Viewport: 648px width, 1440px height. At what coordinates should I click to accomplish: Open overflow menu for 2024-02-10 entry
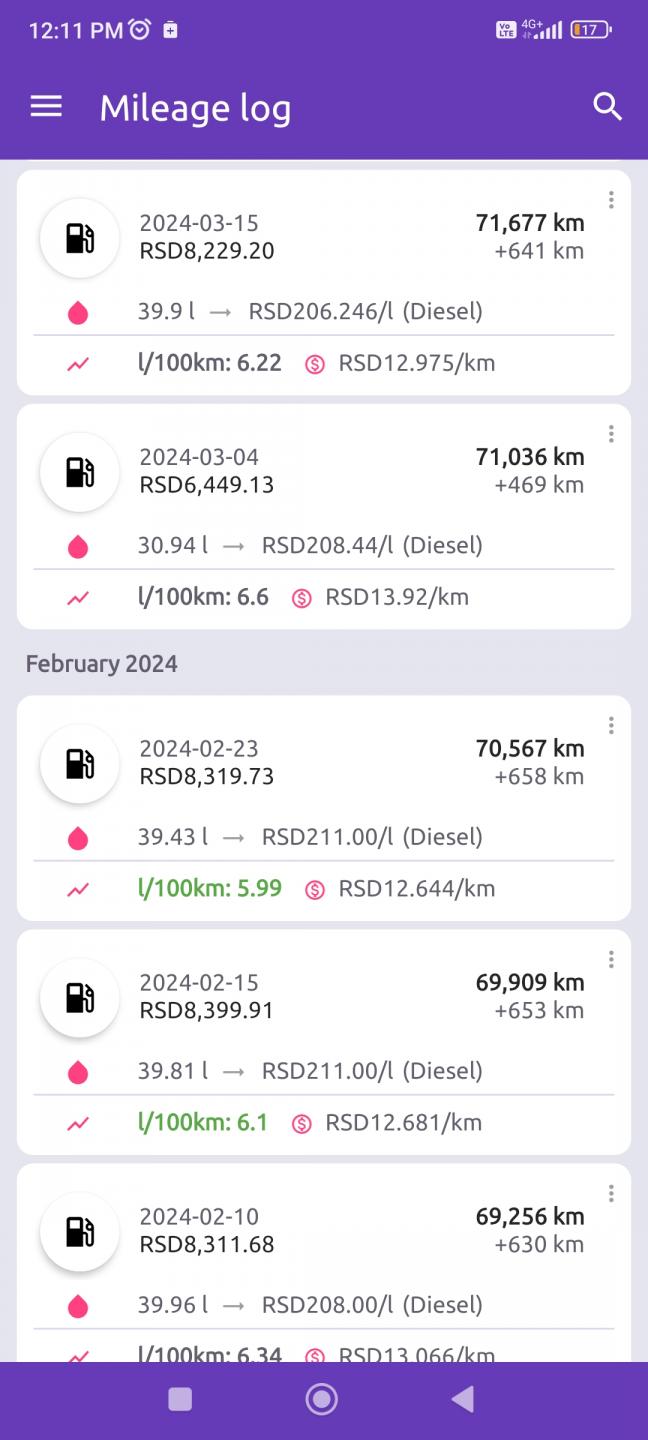tap(610, 1193)
